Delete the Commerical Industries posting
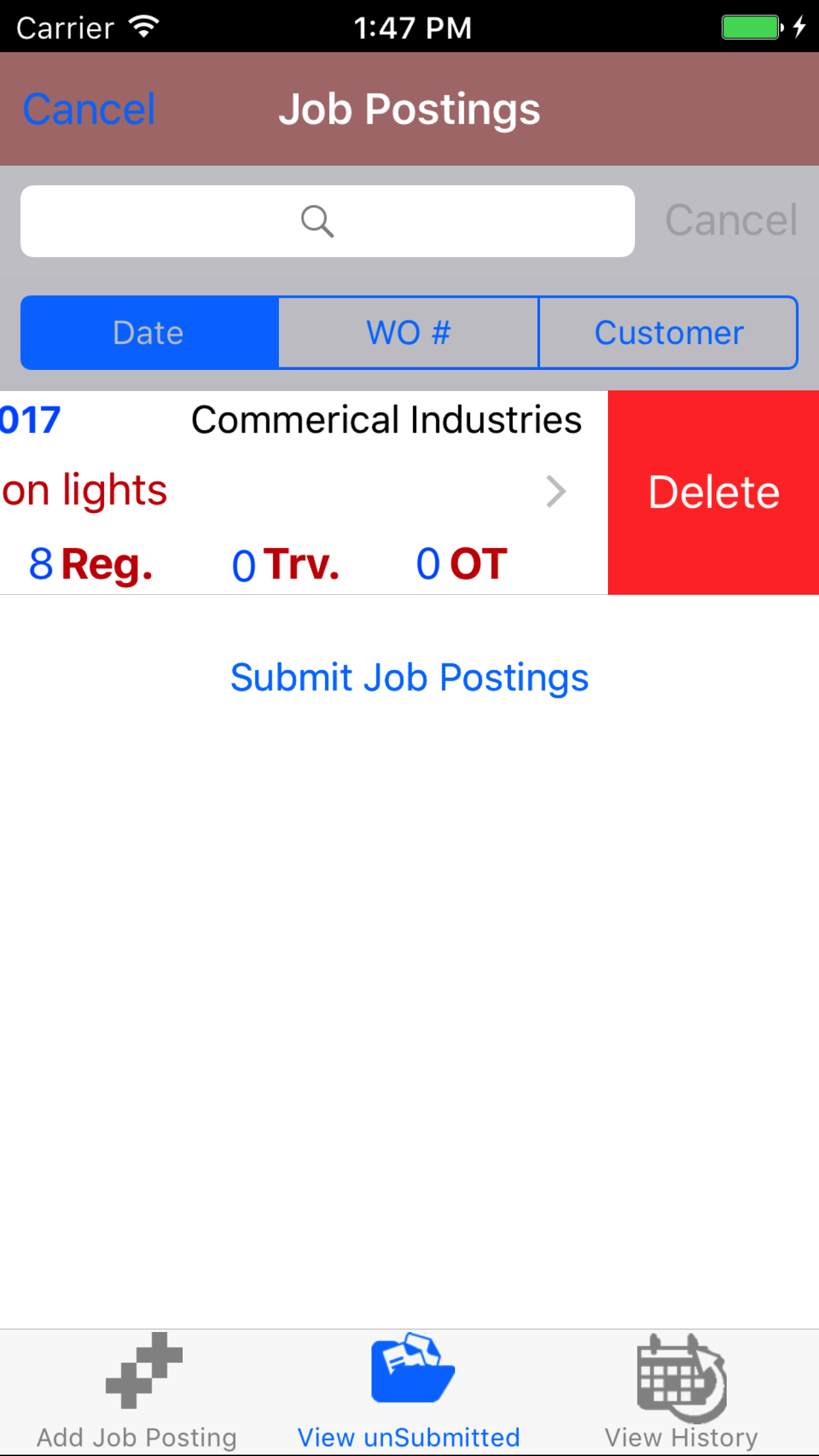 (x=713, y=493)
